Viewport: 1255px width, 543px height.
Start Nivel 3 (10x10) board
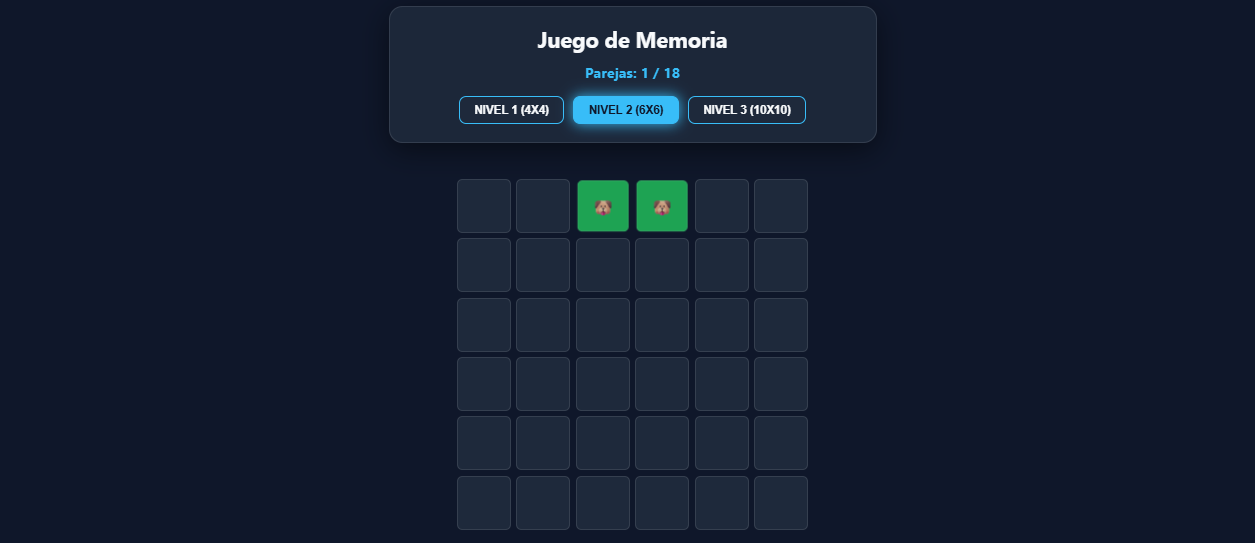click(746, 110)
